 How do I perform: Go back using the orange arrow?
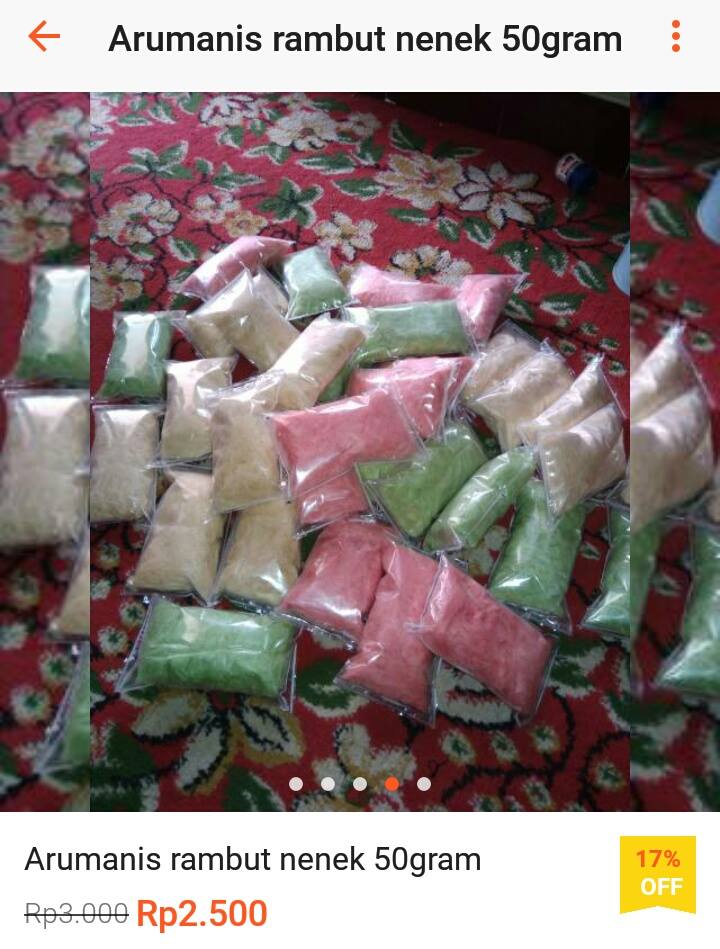pyautogui.click(x=44, y=37)
